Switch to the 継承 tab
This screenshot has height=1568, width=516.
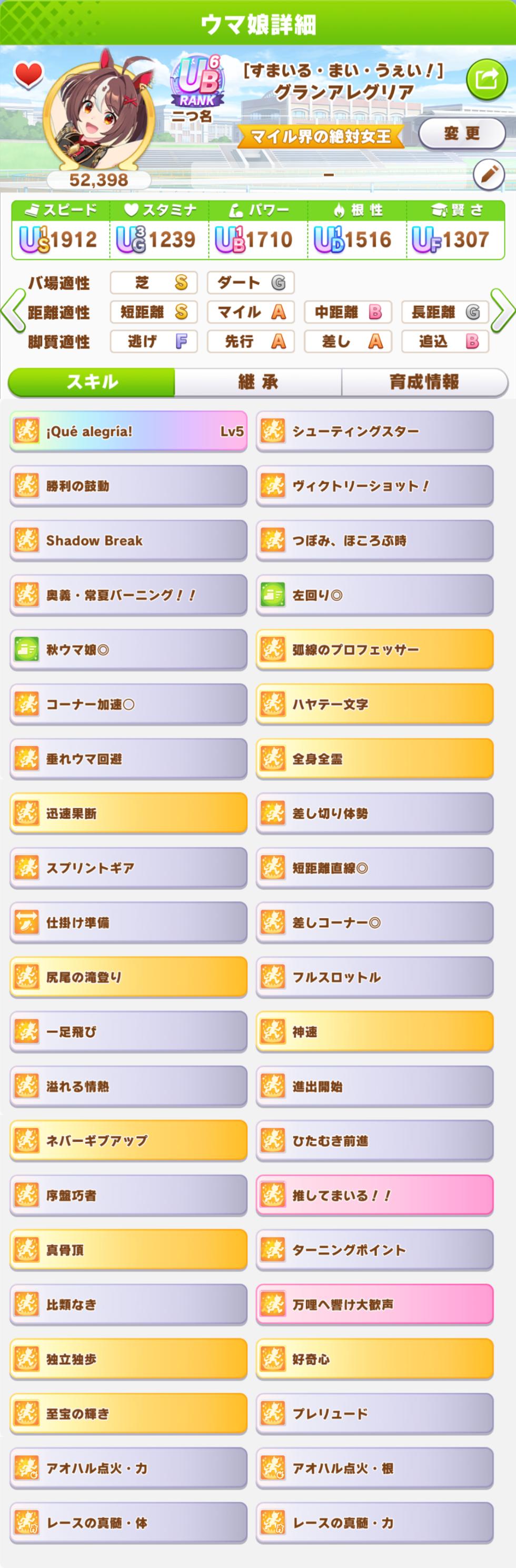[x=257, y=382]
